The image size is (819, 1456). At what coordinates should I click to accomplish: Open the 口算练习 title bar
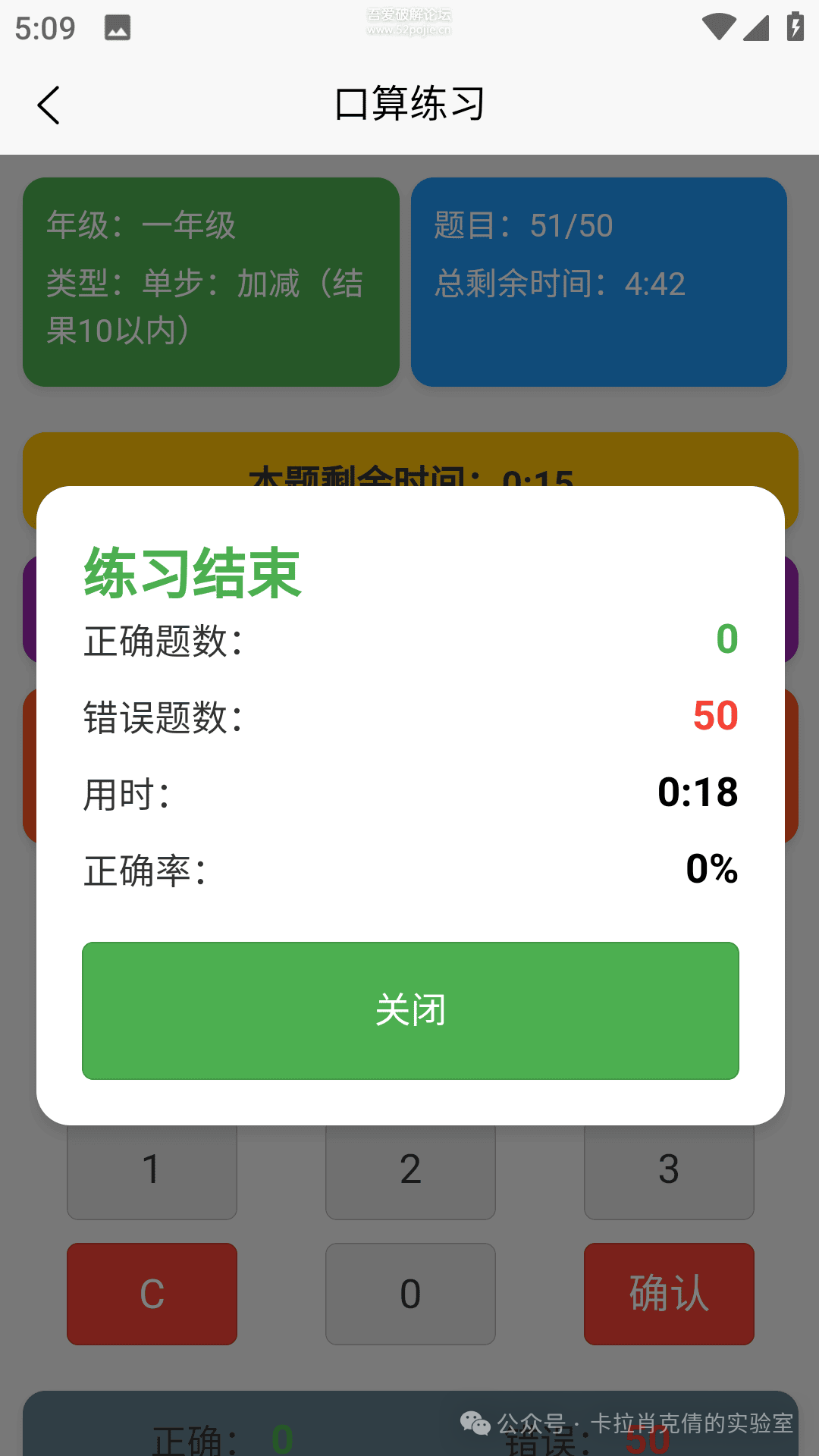click(409, 104)
